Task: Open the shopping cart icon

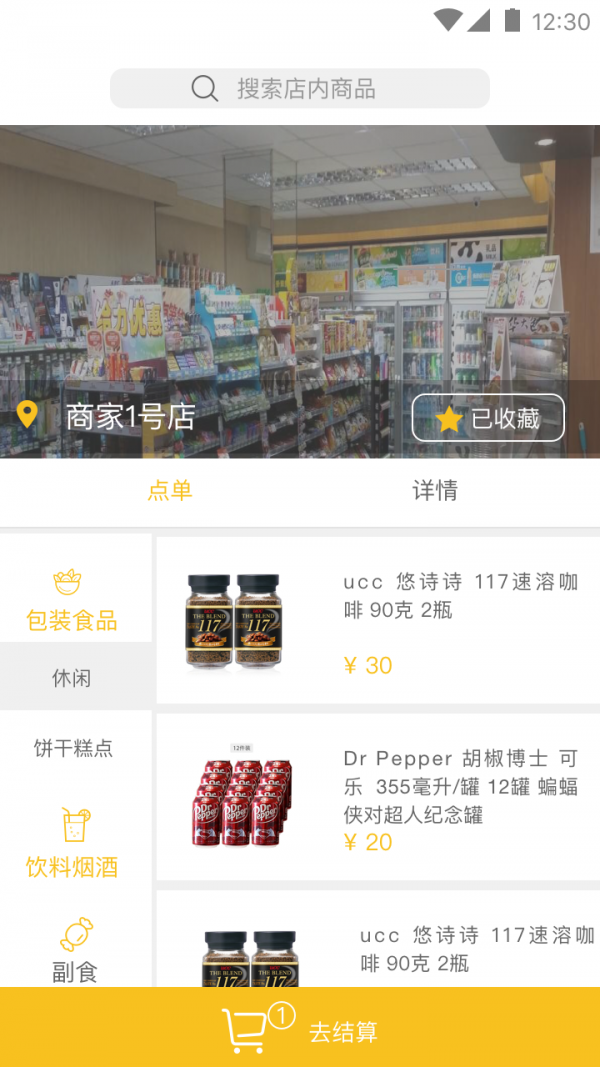Action: (247, 1030)
